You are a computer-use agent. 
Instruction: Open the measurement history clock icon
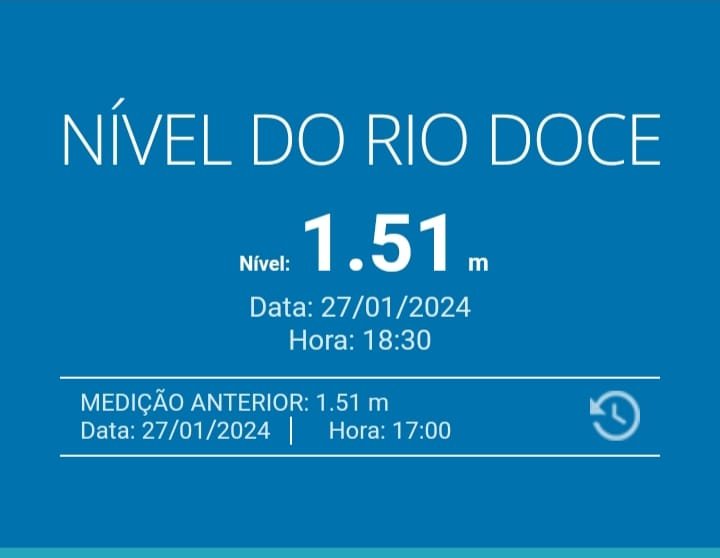click(x=615, y=416)
